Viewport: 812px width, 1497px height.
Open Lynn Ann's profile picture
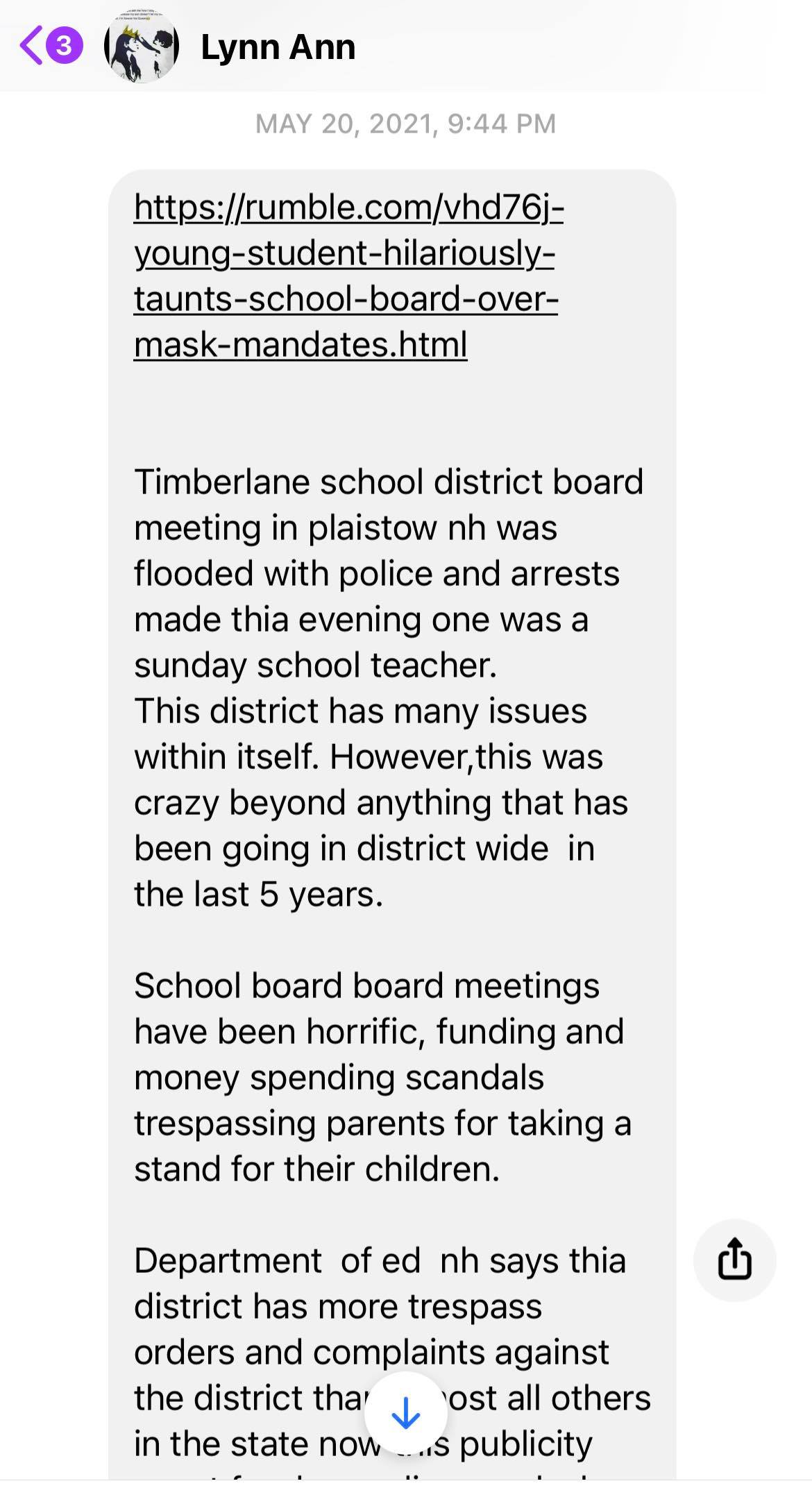click(x=142, y=46)
